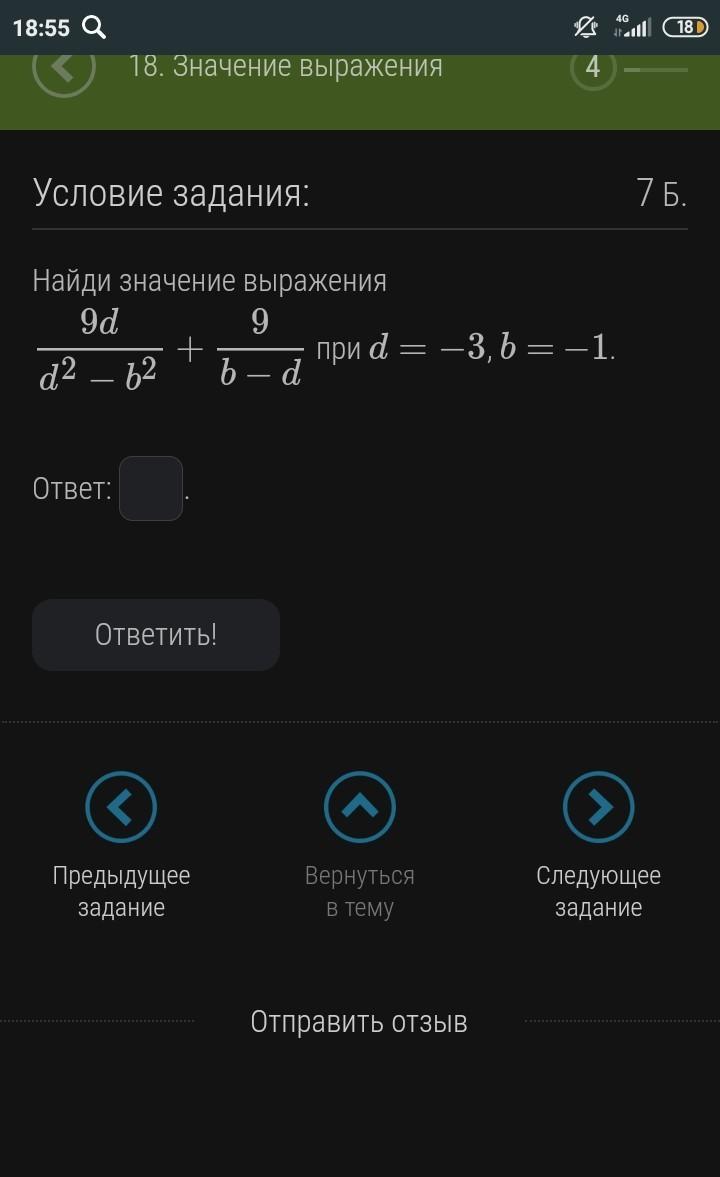Submit with the Ответить! button
The height and width of the screenshot is (1177, 720).
[156, 635]
